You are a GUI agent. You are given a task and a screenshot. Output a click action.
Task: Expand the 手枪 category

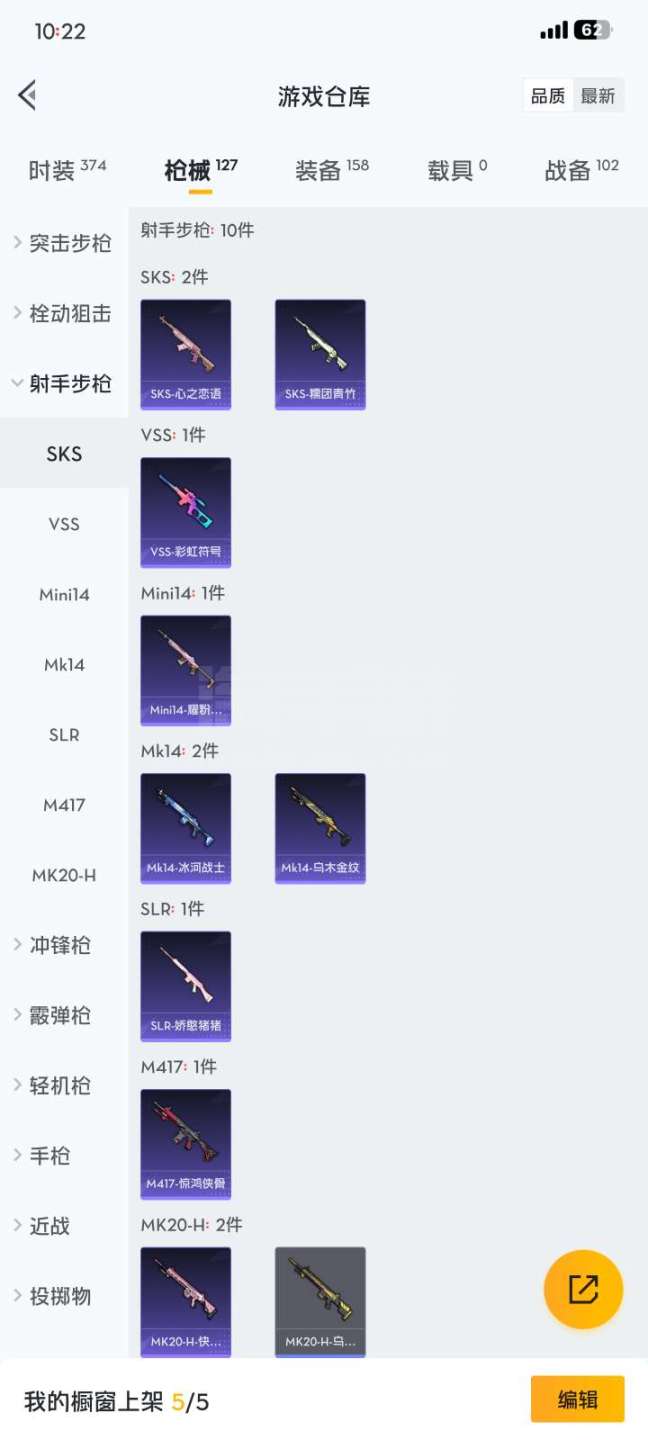click(64, 1156)
